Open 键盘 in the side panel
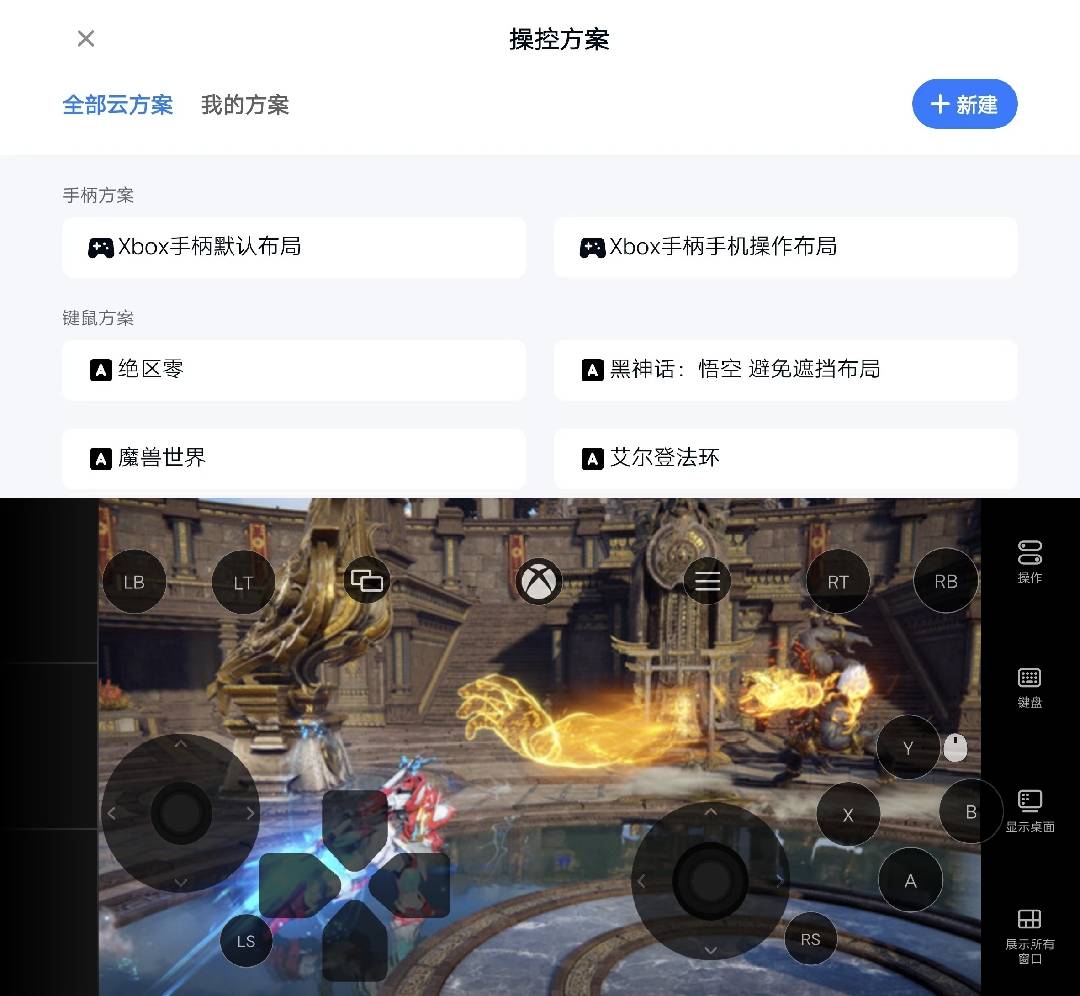This screenshot has height=996, width=1080. (1030, 688)
